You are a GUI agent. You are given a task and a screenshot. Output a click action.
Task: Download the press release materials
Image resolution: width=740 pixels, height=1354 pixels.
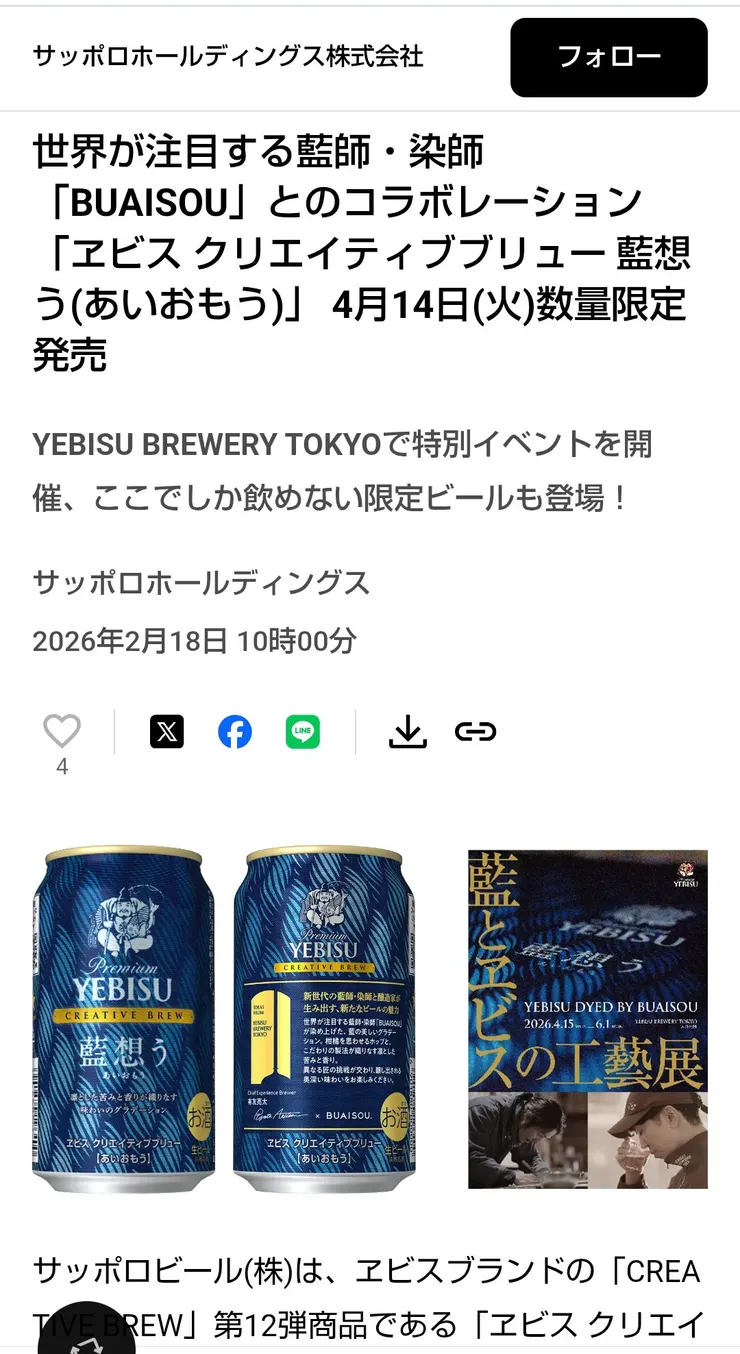click(408, 731)
